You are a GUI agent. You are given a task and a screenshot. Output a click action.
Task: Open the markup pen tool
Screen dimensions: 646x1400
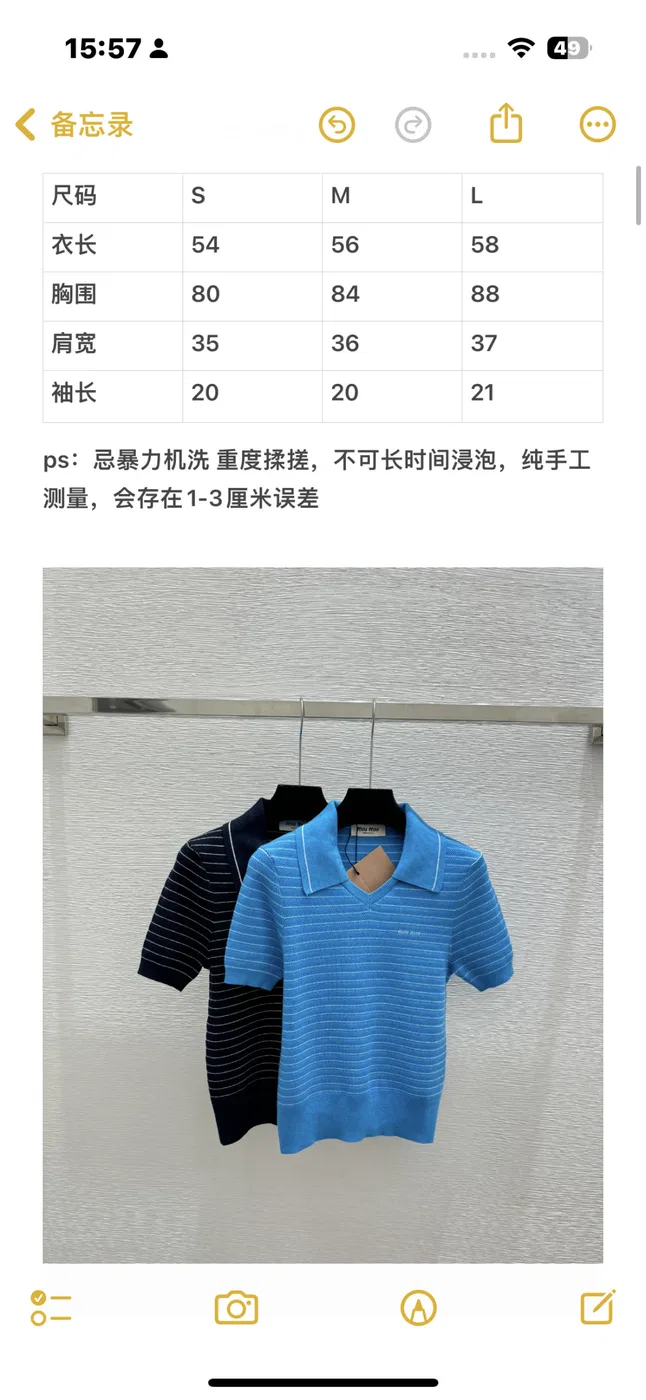pos(418,1307)
